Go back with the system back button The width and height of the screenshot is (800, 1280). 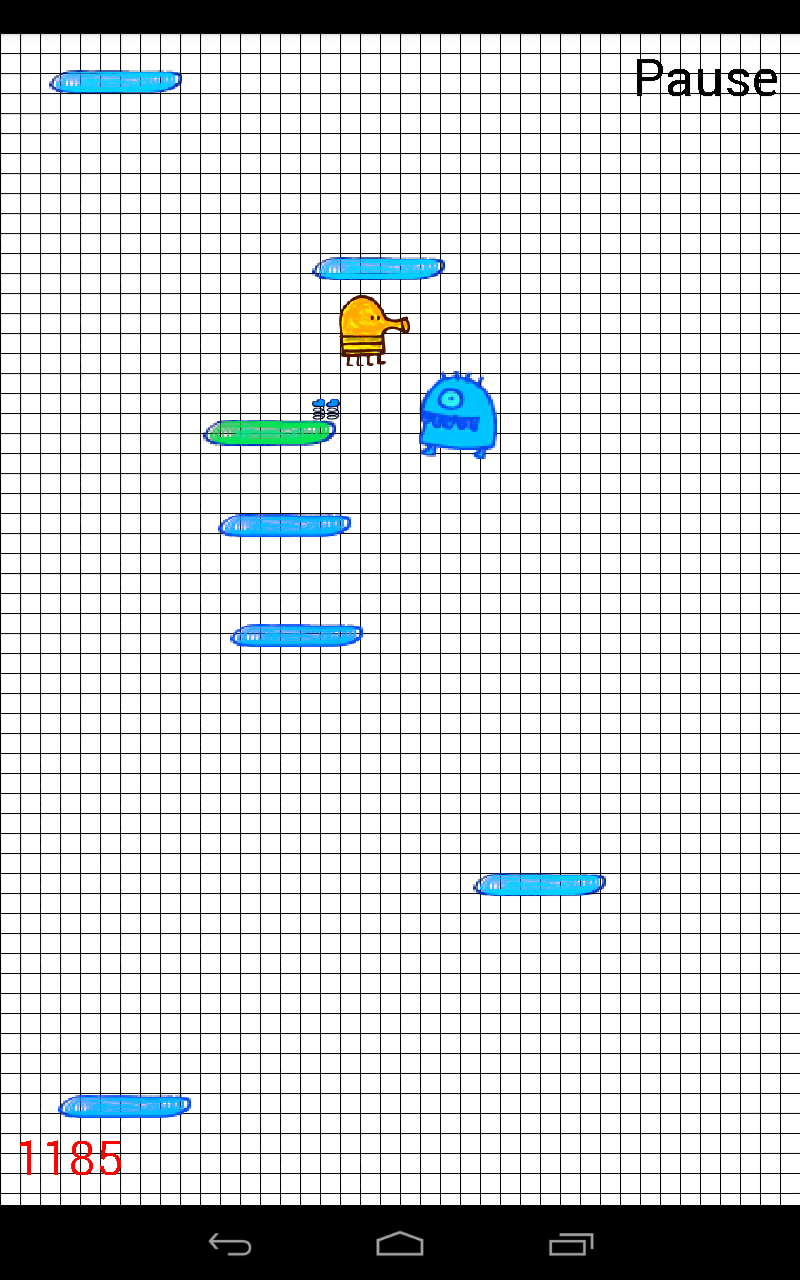230,1244
